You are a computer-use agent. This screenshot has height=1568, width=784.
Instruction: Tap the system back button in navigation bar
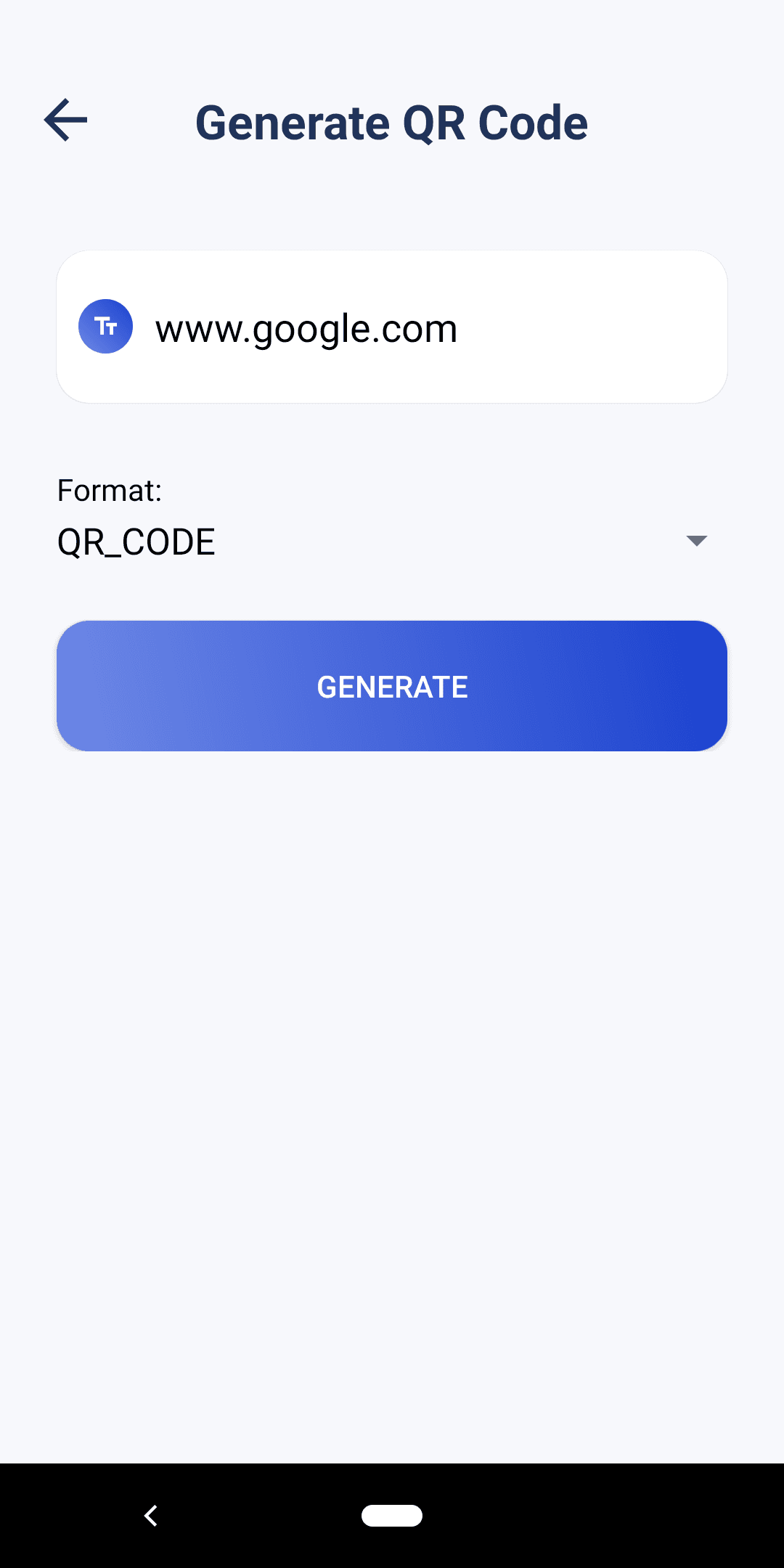pyautogui.click(x=152, y=1515)
